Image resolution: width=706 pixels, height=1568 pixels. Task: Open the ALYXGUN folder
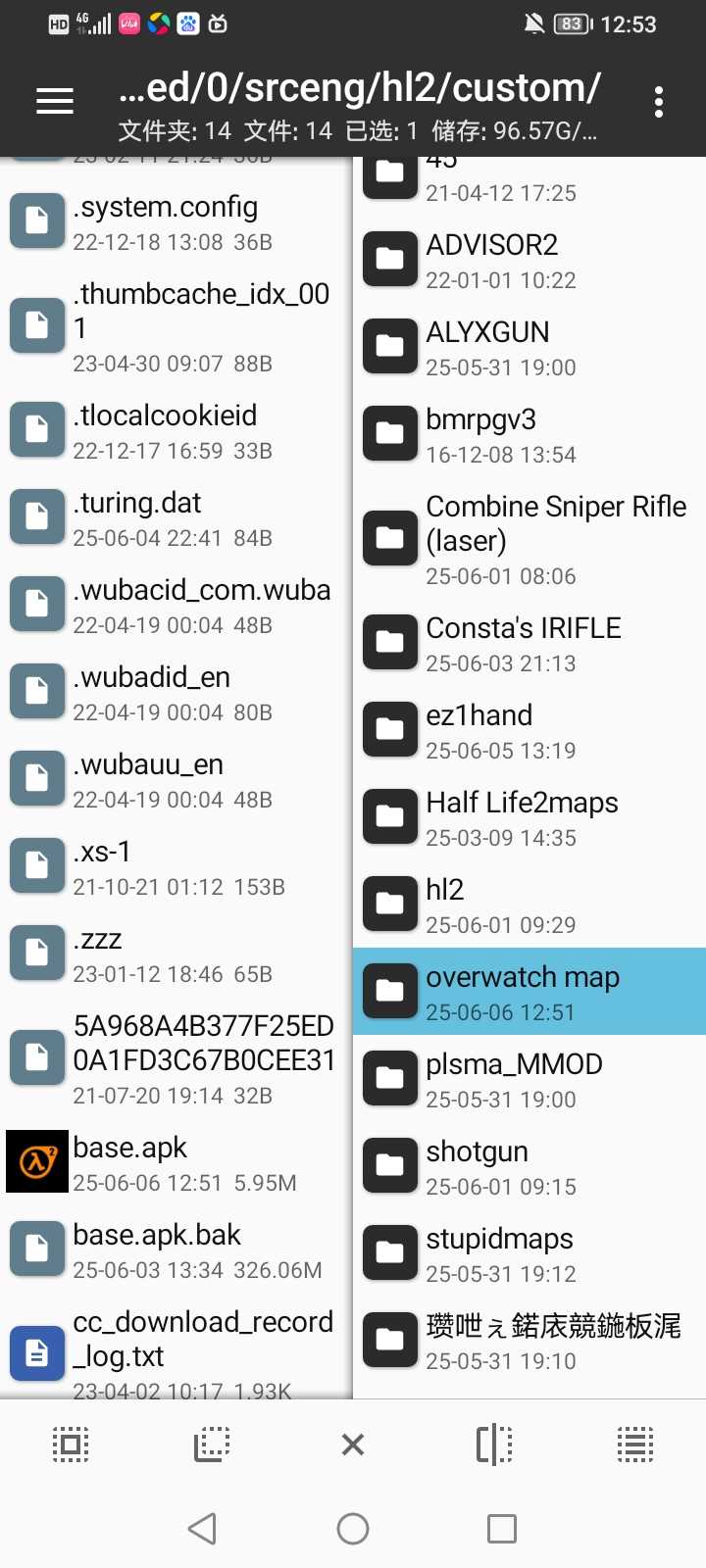coord(529,347)
